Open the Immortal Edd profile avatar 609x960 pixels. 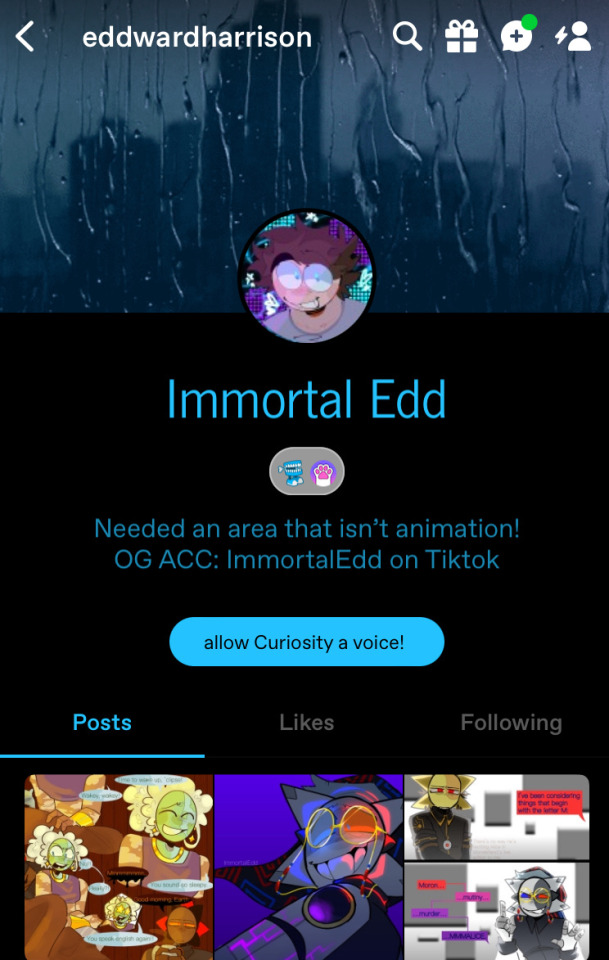(307, 277)
